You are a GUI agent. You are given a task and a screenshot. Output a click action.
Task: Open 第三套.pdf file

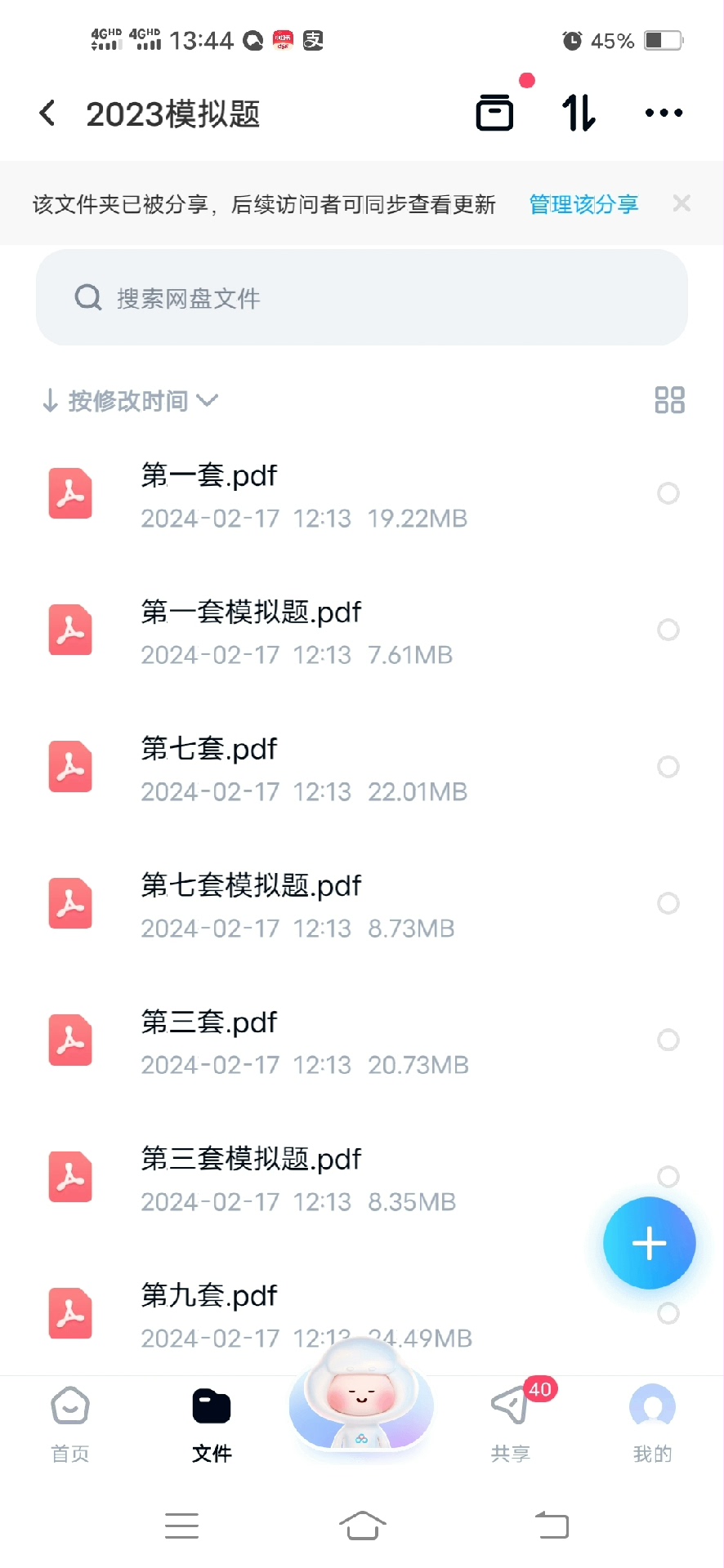pyautogui.click(x=209, y=1023)
